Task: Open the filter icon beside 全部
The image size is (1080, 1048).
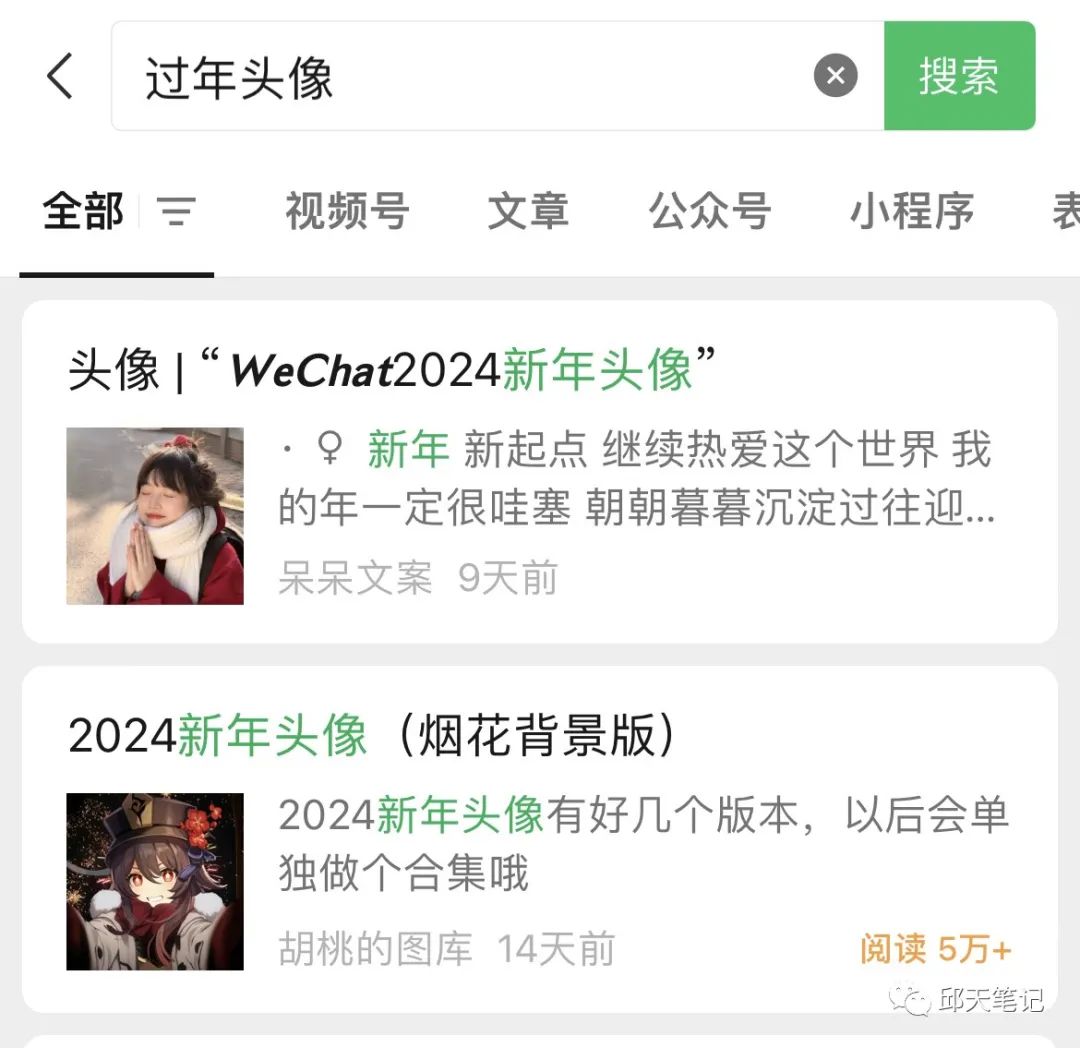Action: click(x=177, y=212)
